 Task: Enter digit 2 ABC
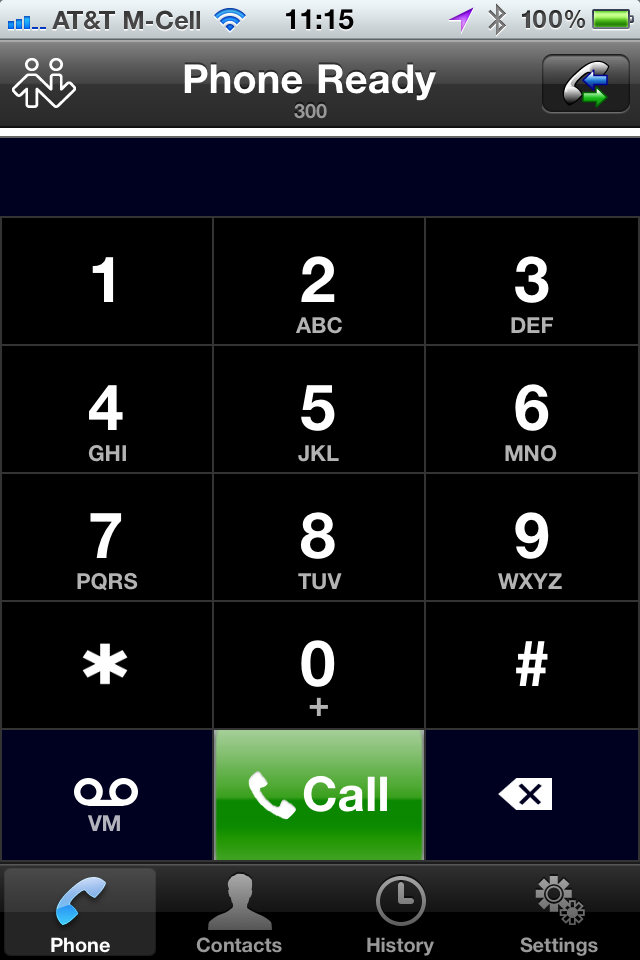pyautogui.click(x=318, y=281)
